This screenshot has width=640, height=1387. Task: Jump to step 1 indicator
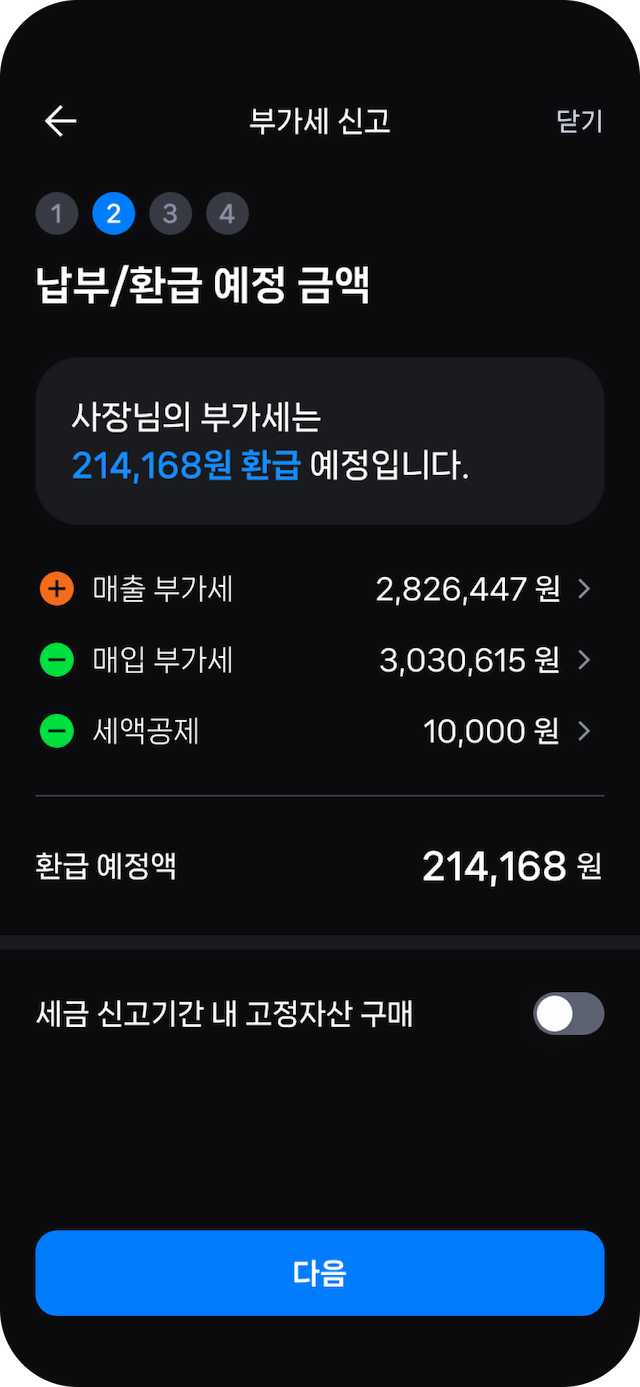(57, 213)
